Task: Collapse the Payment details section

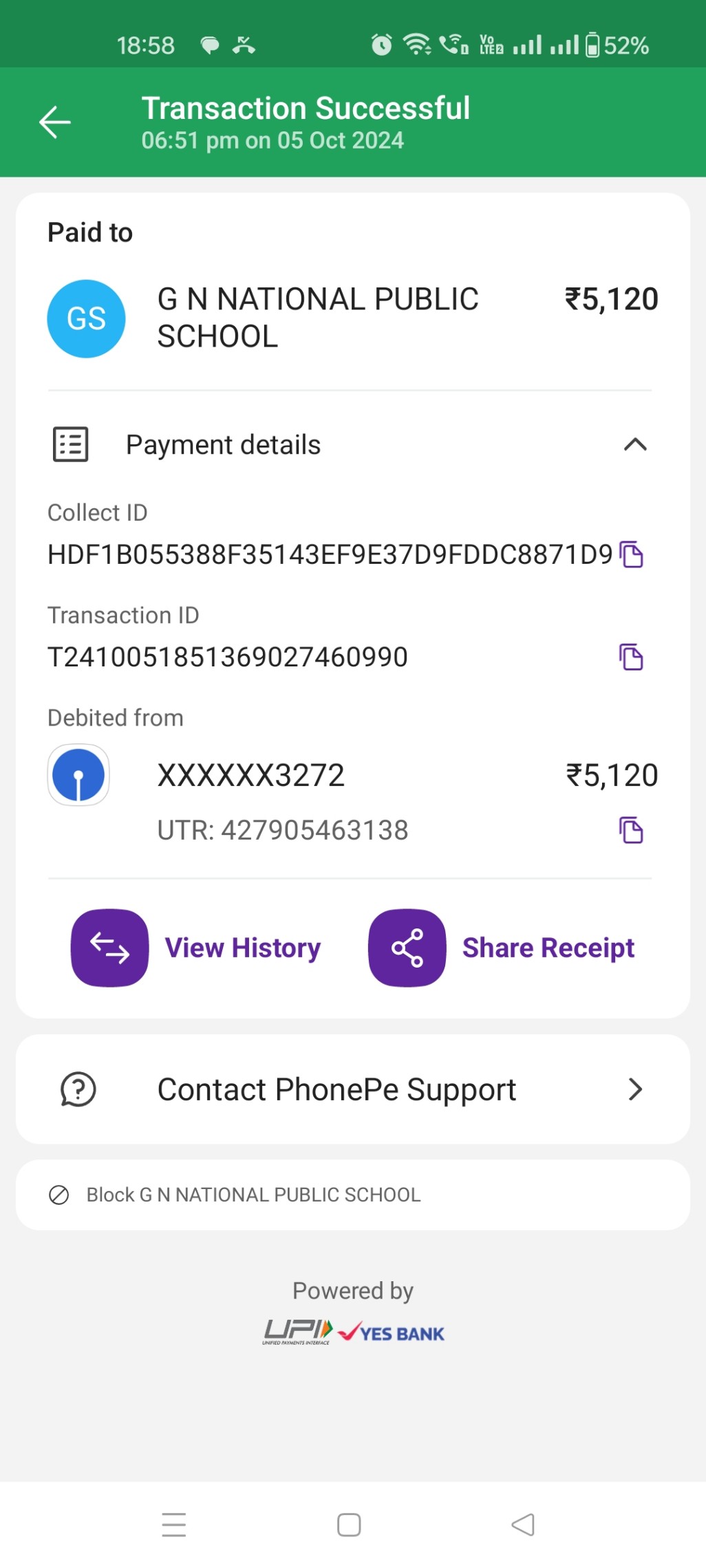Action: [634, 444]
